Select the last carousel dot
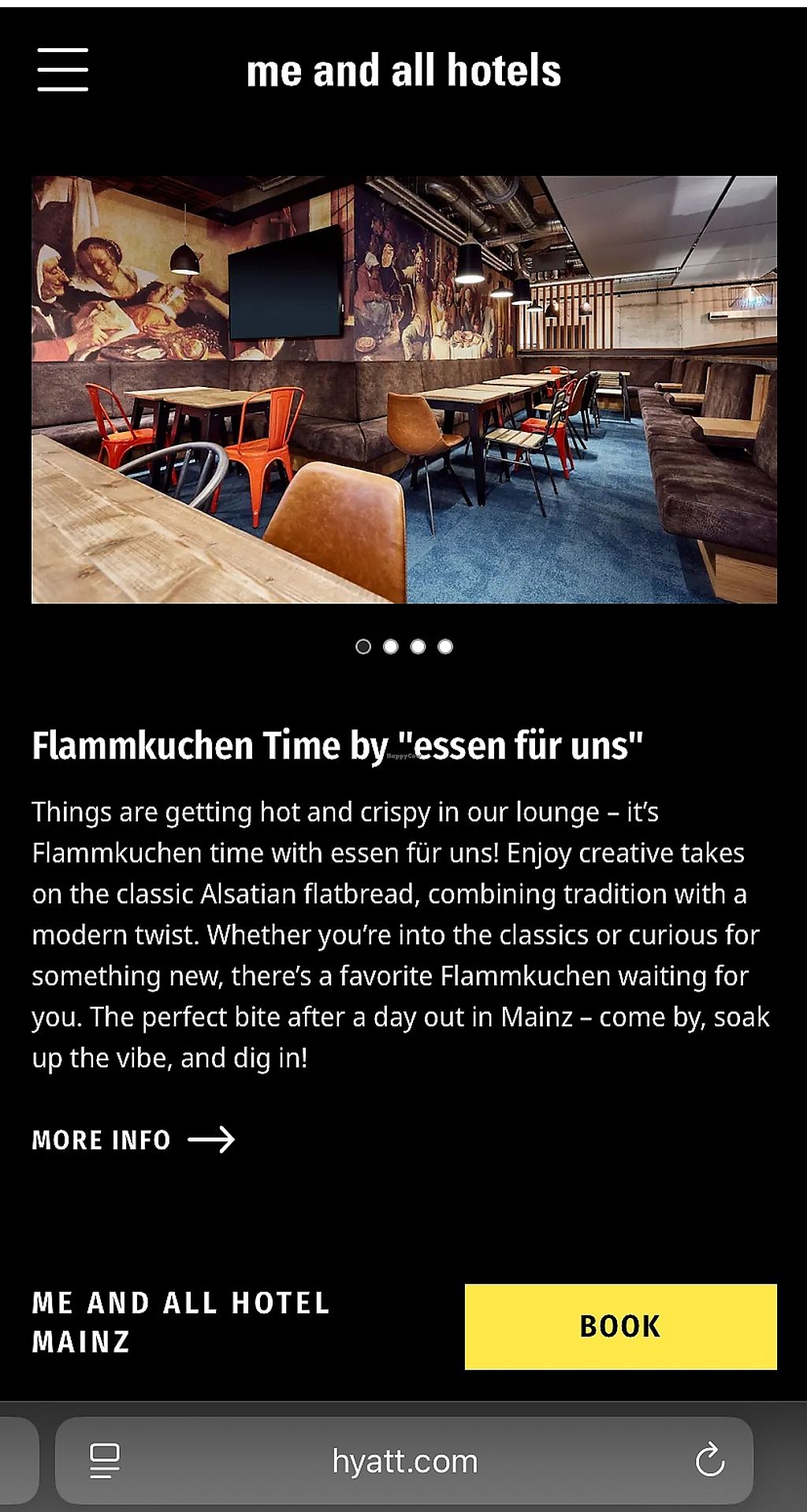This screenshot has width=807, height=1512. click(x=445, y=646)
